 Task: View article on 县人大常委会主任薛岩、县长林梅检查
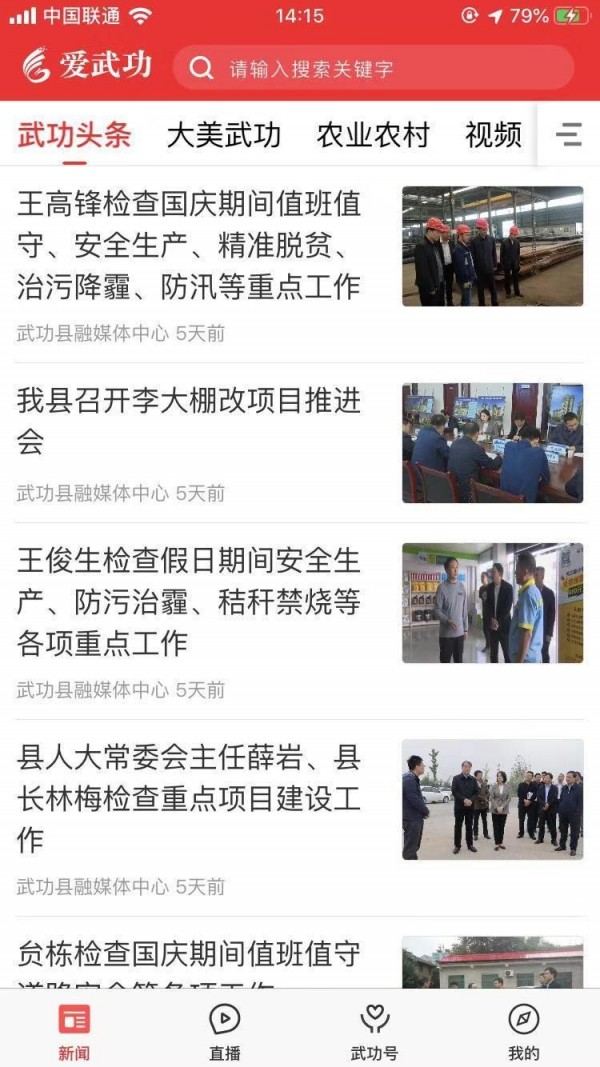coord(189,799)
